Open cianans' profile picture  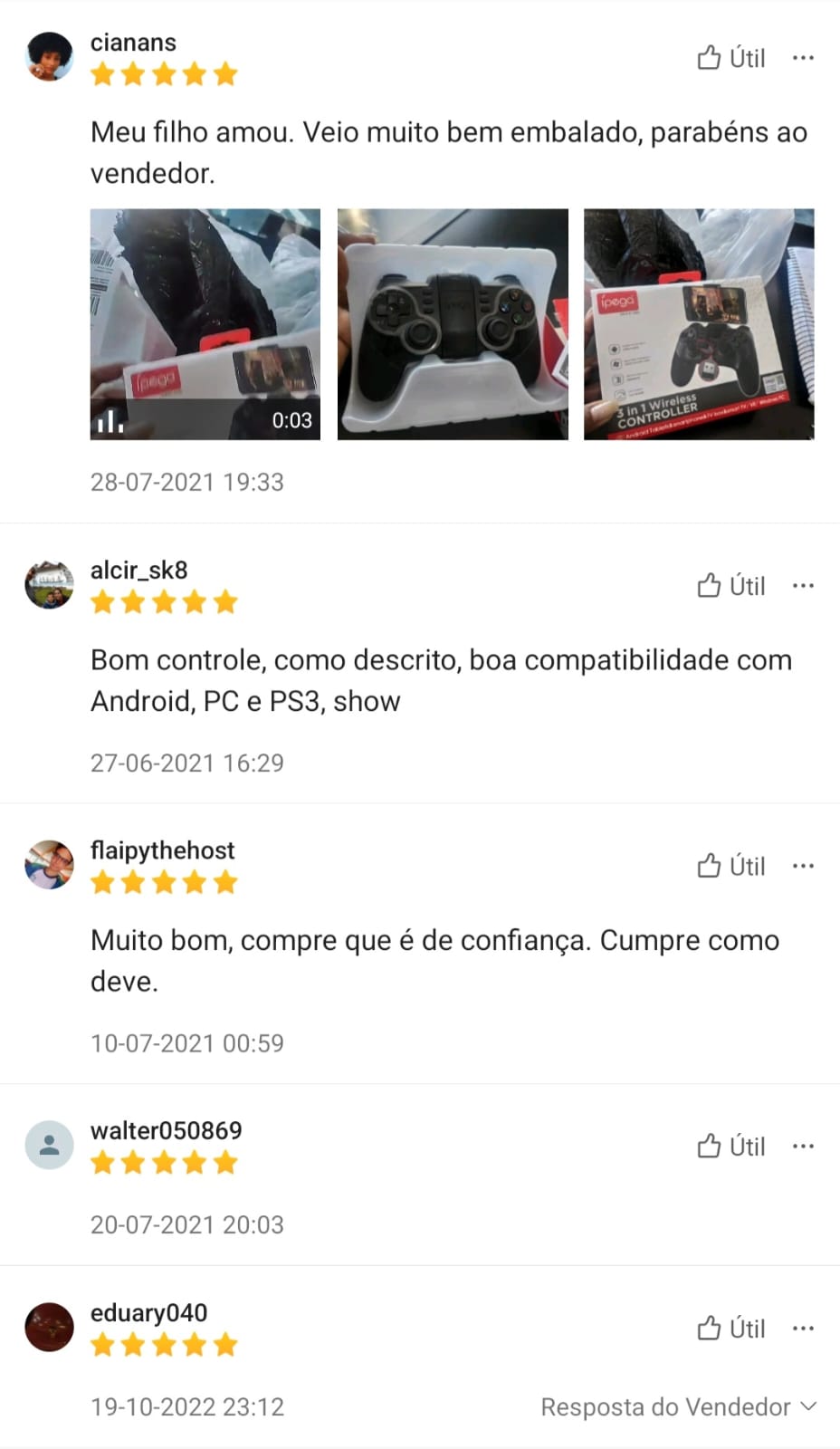49,57
